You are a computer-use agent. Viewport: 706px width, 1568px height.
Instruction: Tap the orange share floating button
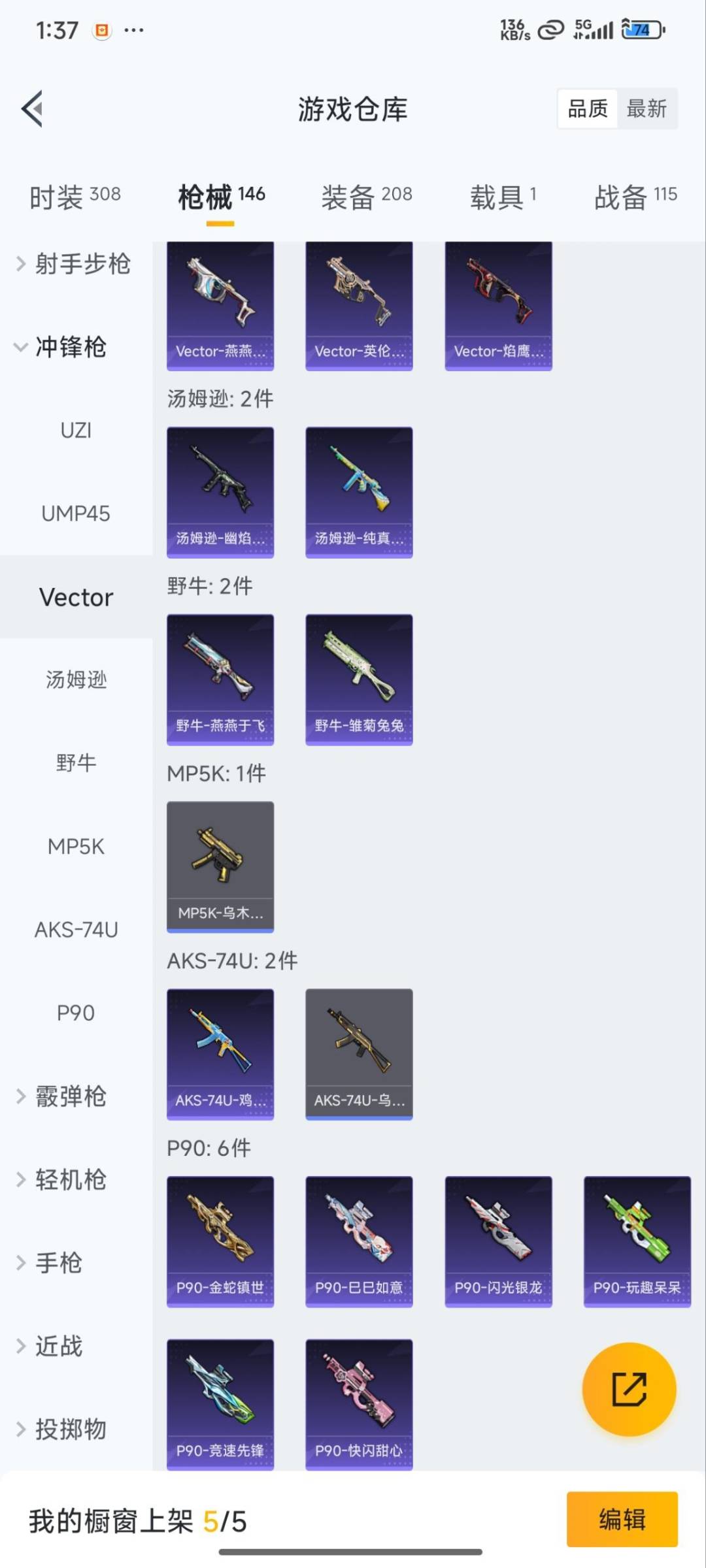(x=629, y=1389)
